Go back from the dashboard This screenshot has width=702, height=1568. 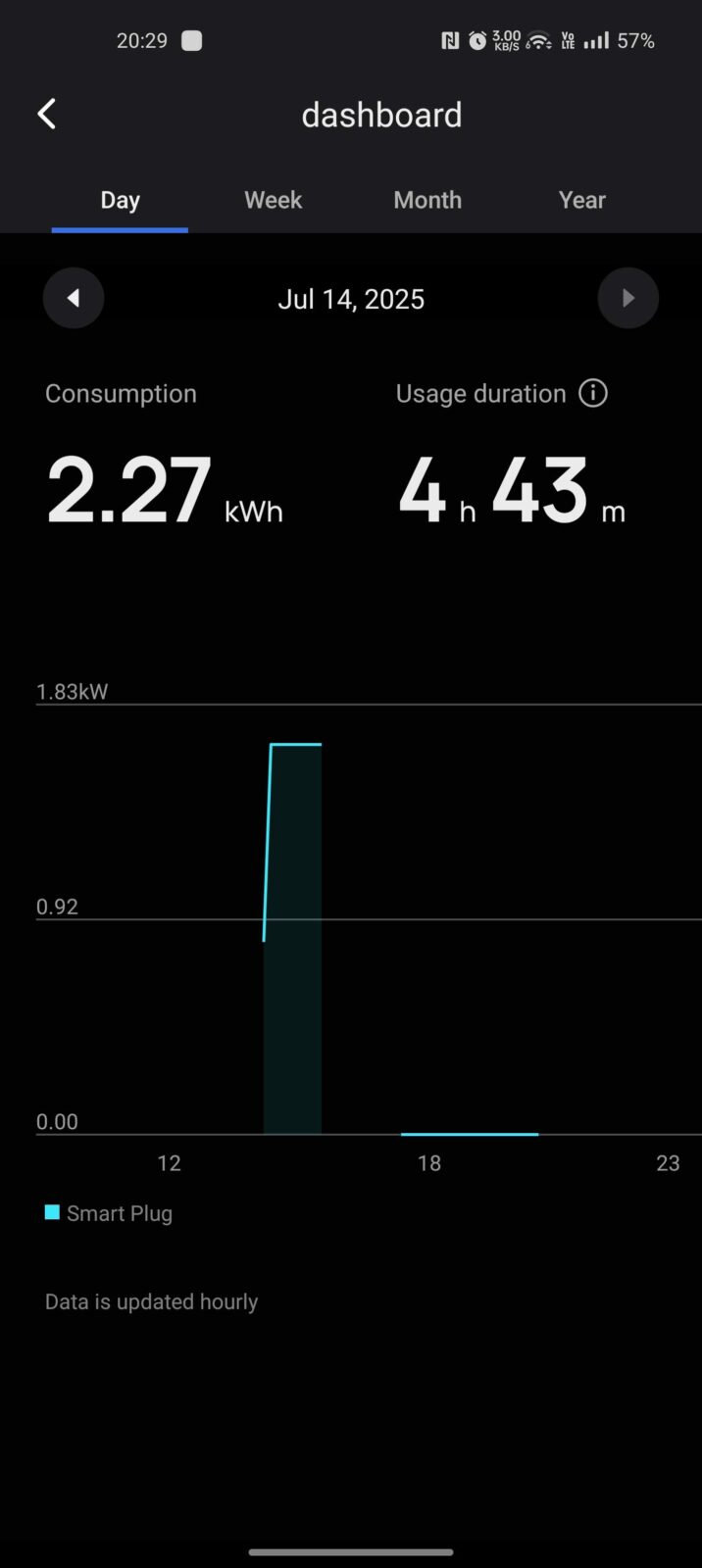46,114
